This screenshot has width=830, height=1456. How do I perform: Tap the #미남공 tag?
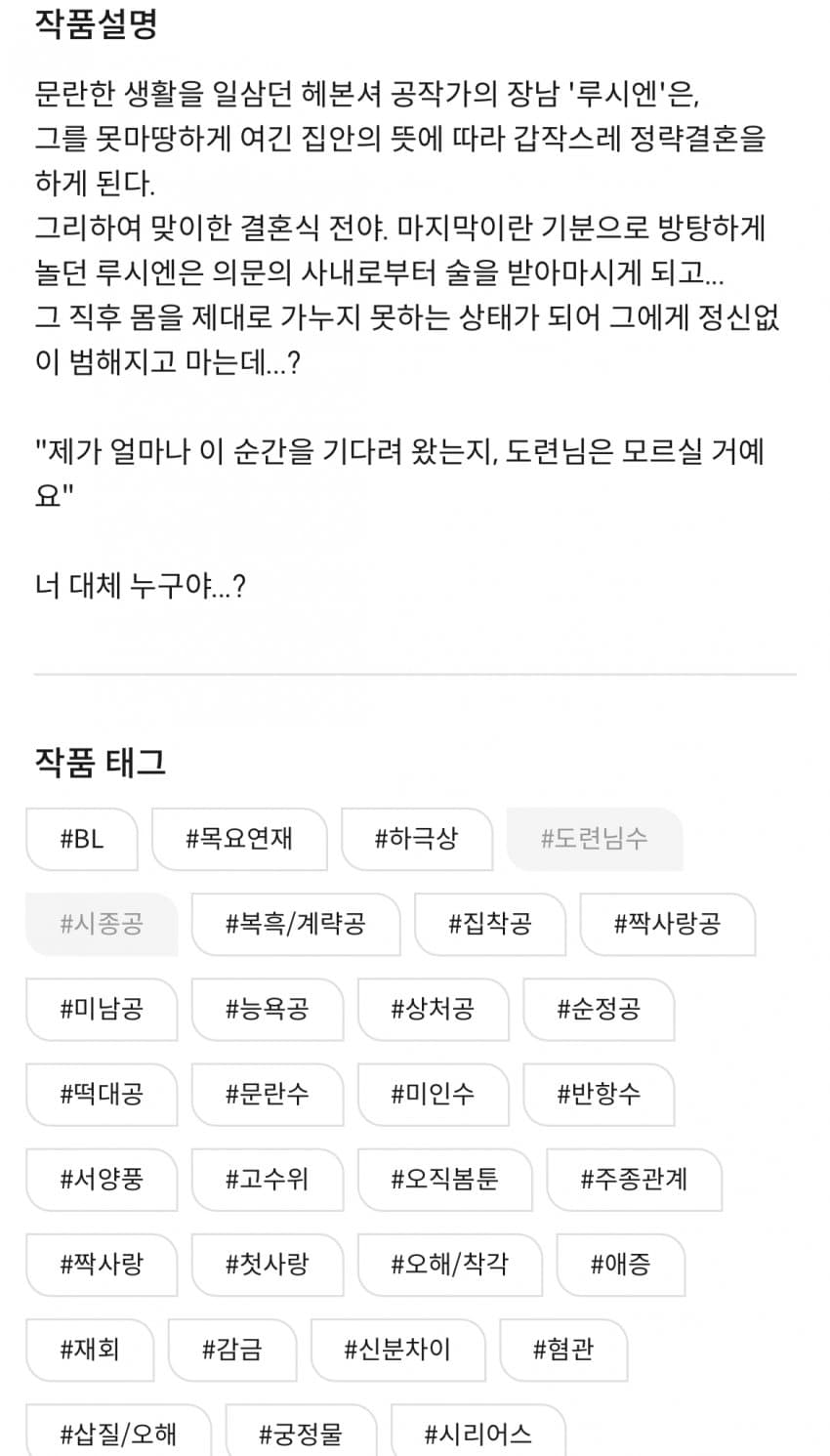click(102, 1008)
